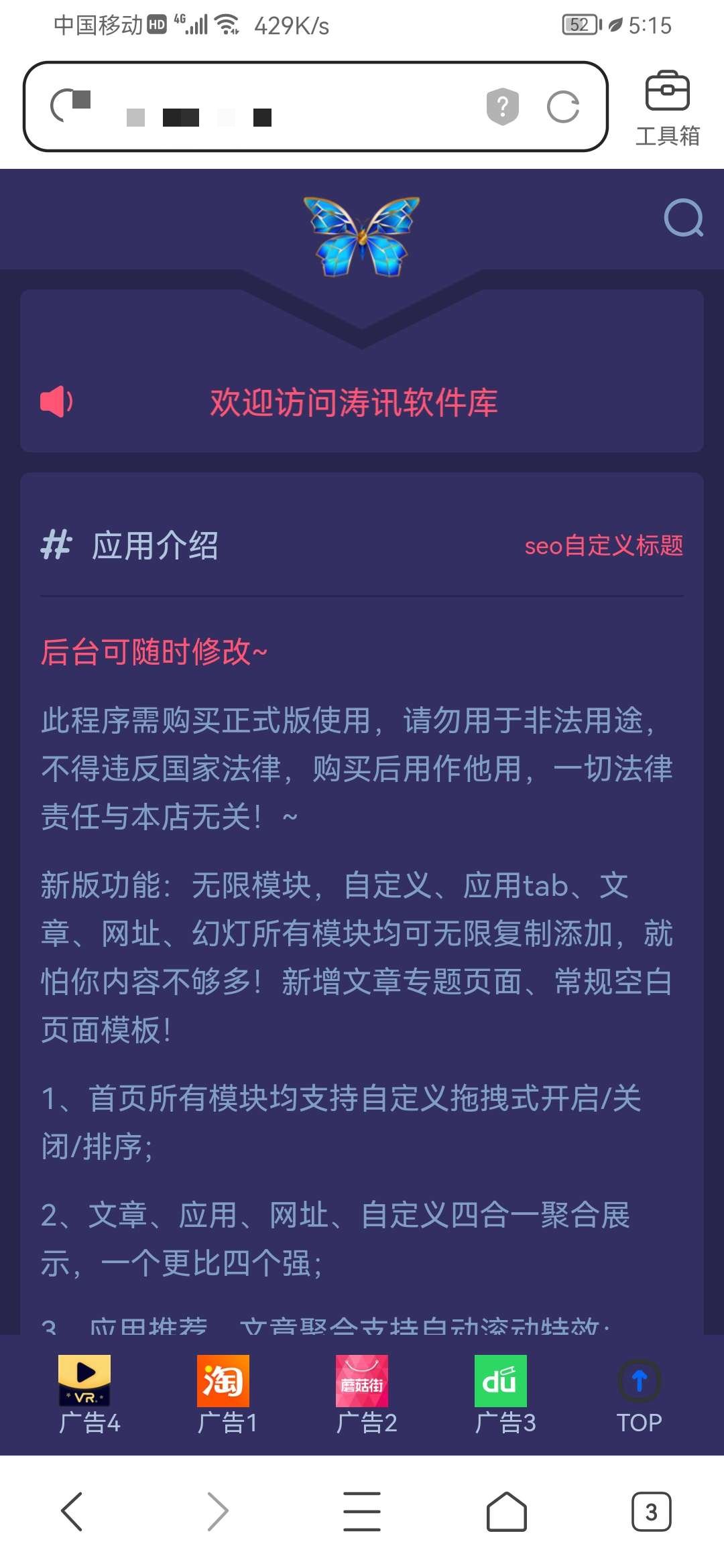
Task: Open the browser menu
Action: [362, 1512]
